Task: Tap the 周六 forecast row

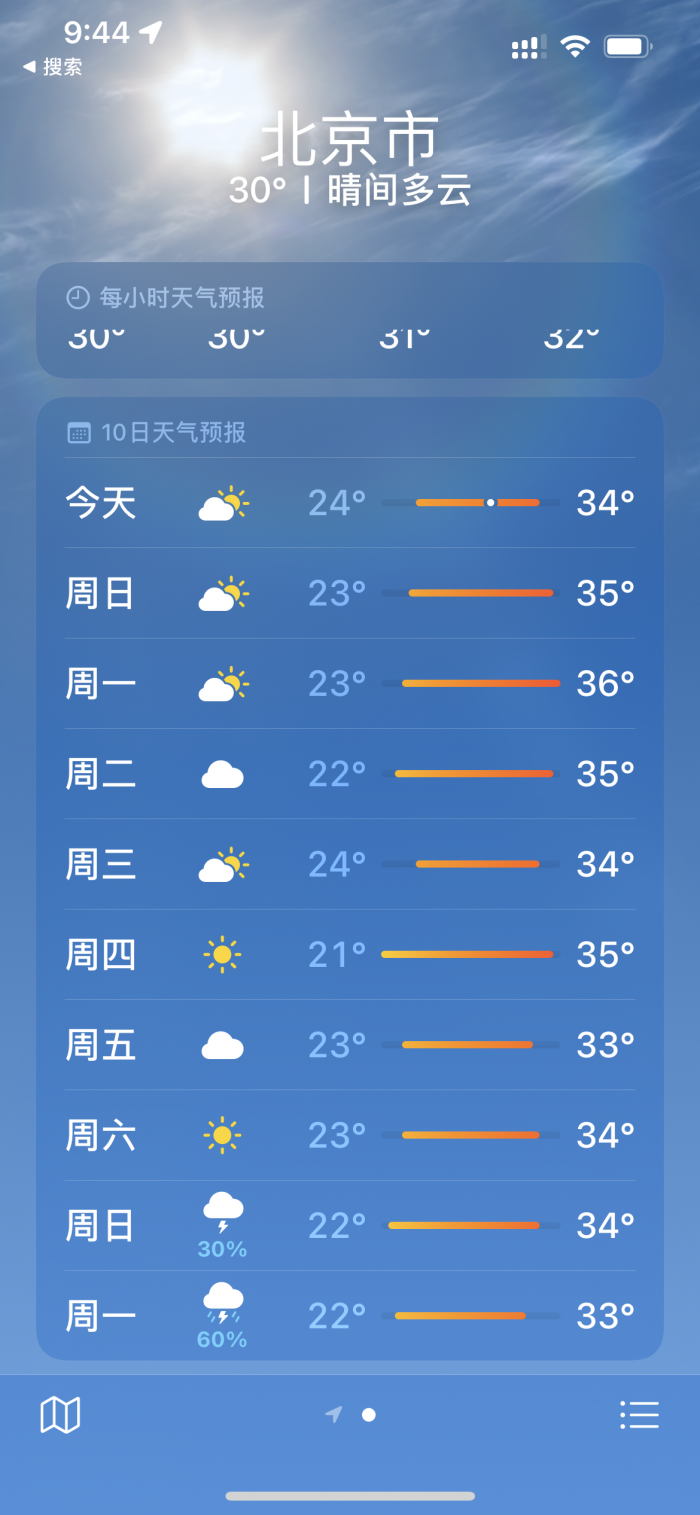Action: coord(350,1135)
